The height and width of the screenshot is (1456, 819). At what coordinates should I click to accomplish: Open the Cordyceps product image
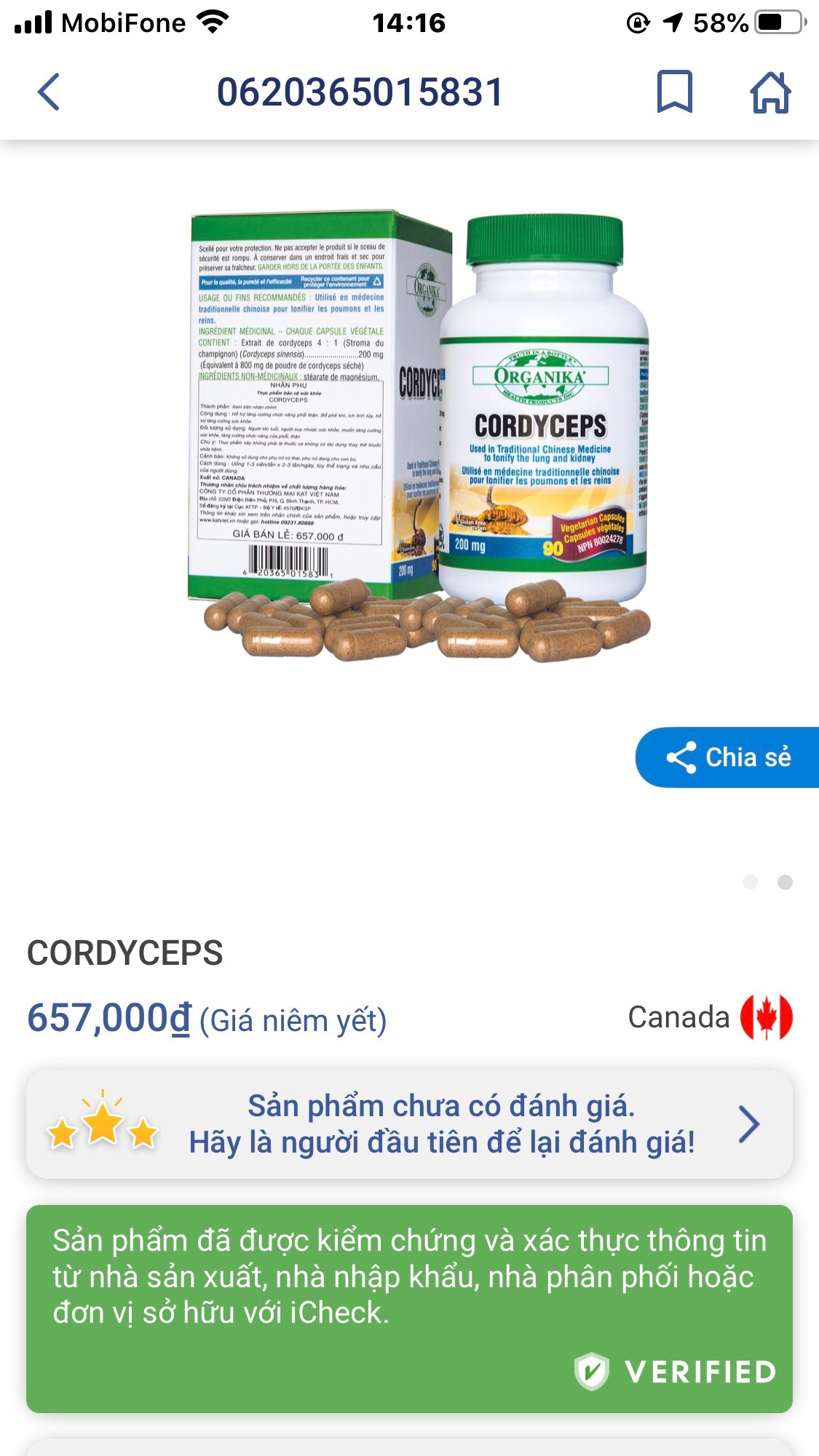[x=419, y=437]
